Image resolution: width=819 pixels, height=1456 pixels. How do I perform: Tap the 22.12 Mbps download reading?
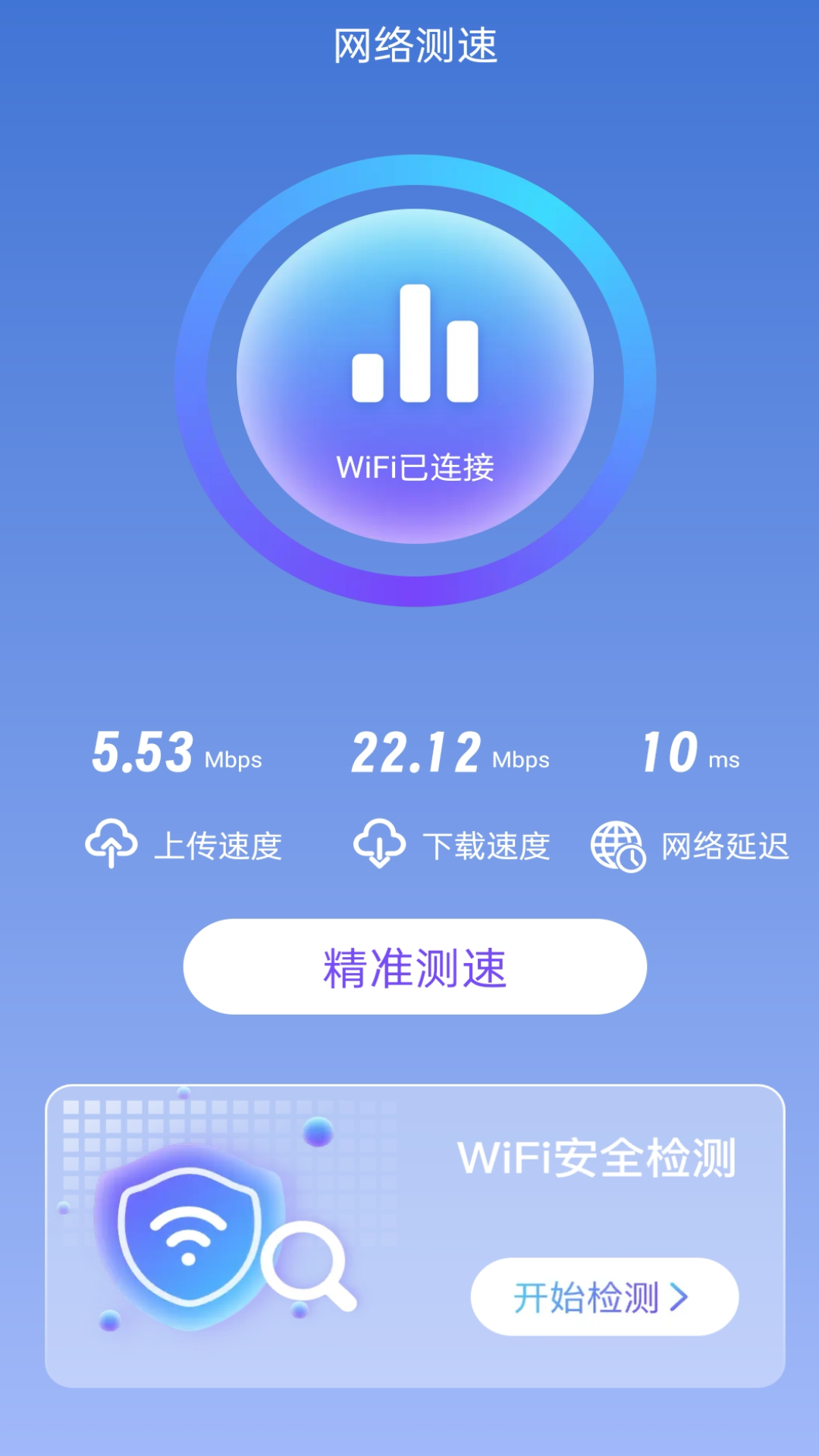point(451,755)
